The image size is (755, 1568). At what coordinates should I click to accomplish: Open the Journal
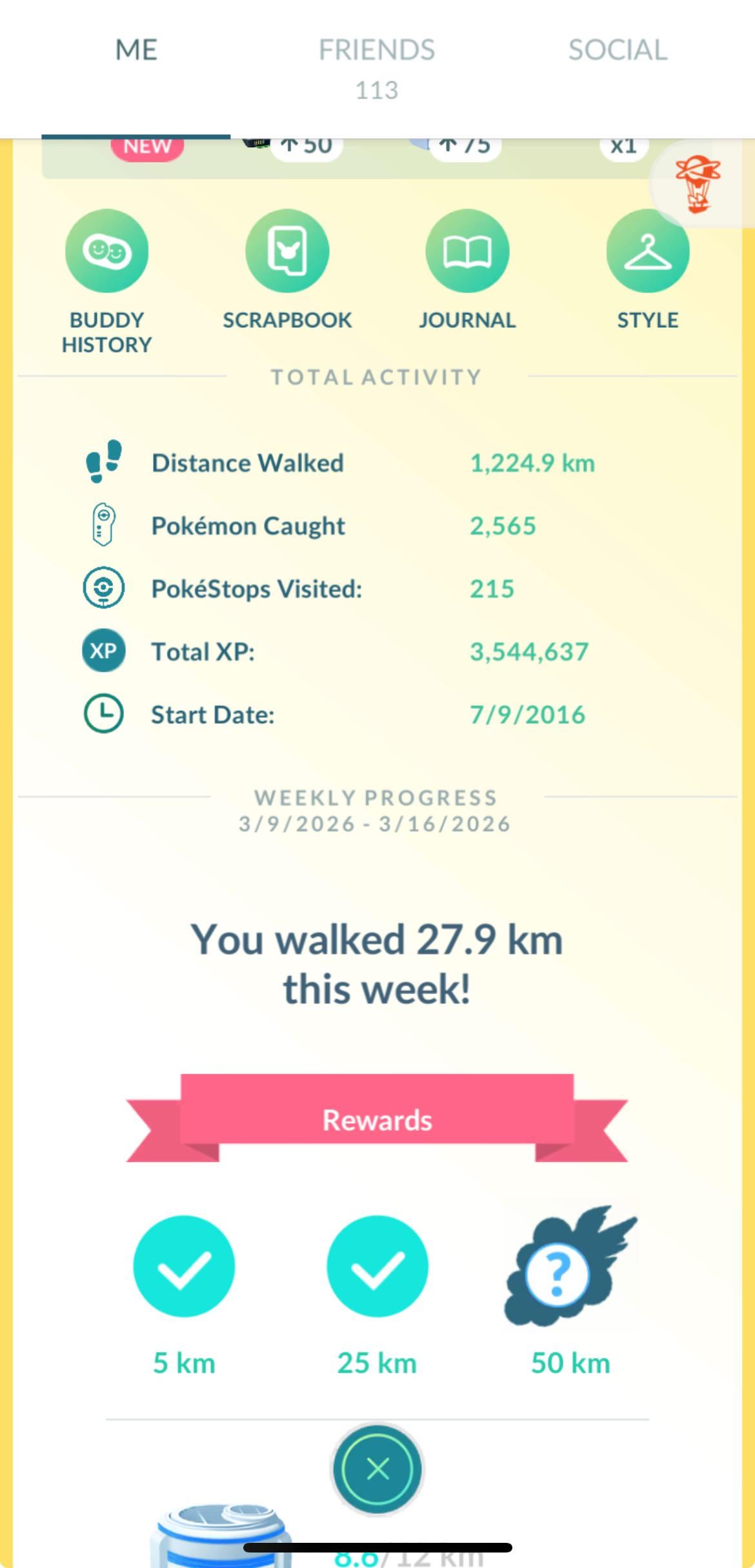tap(467, 251)
